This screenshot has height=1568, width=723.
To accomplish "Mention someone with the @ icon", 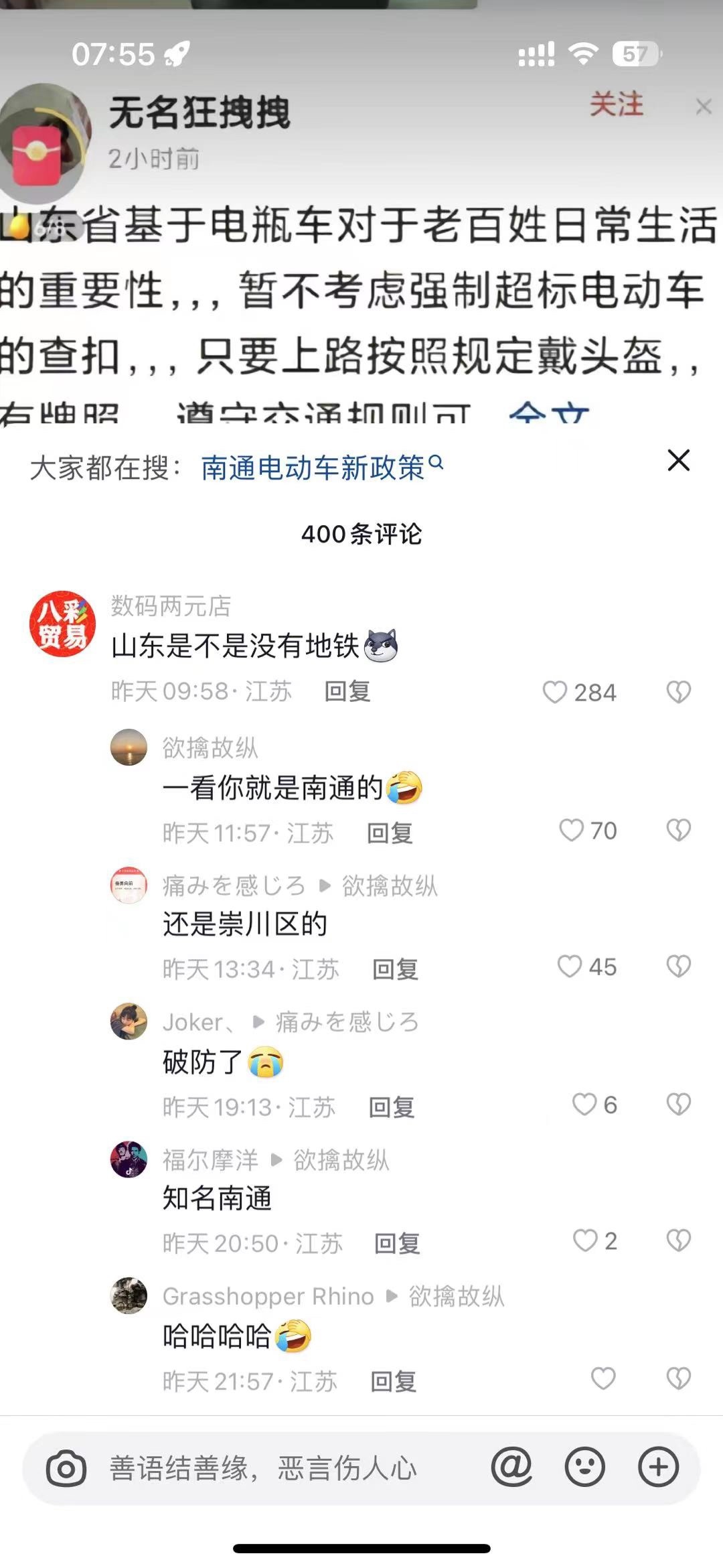I will coord(511,1467).
